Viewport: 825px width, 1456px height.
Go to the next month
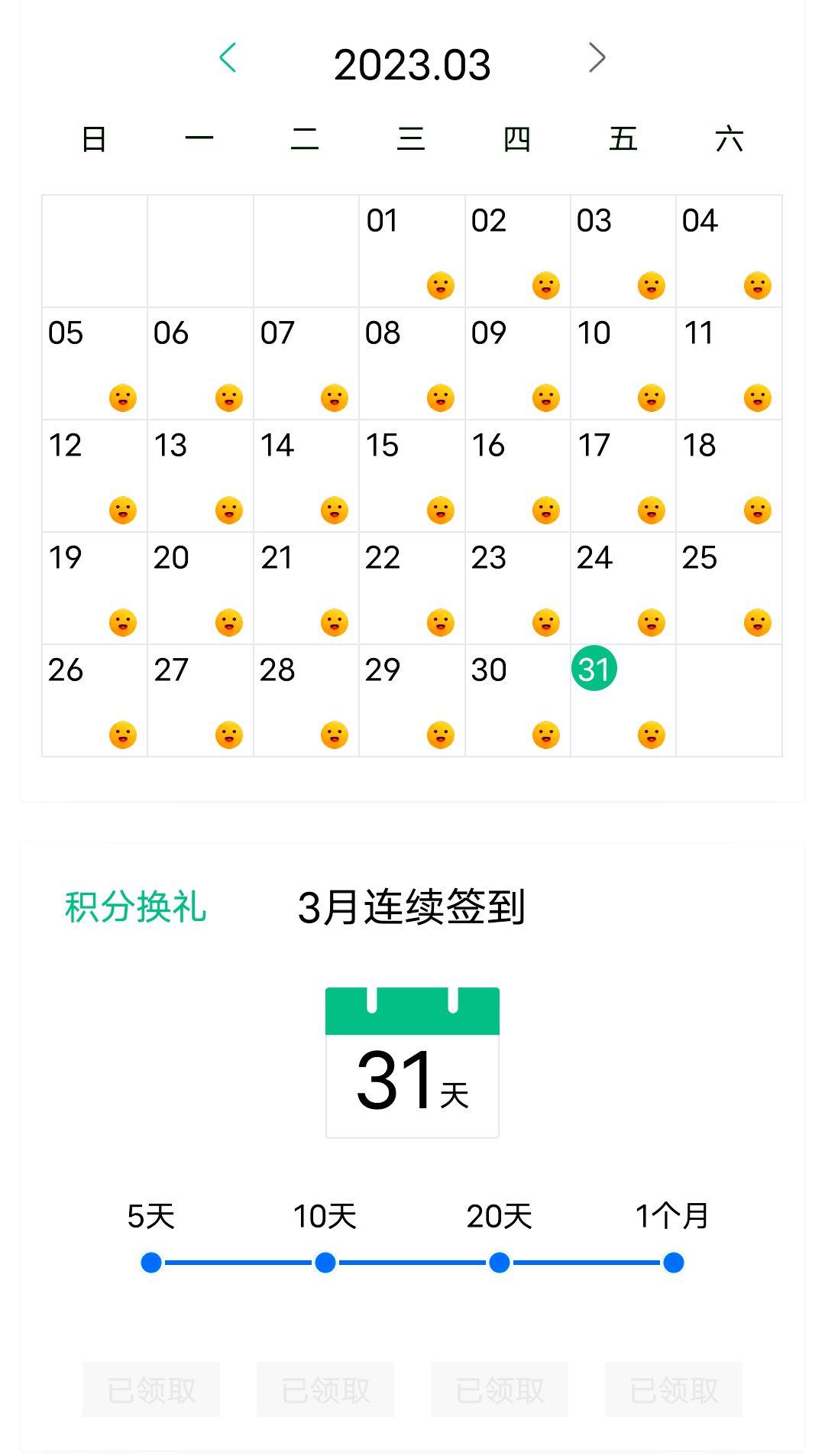point(597,58)
